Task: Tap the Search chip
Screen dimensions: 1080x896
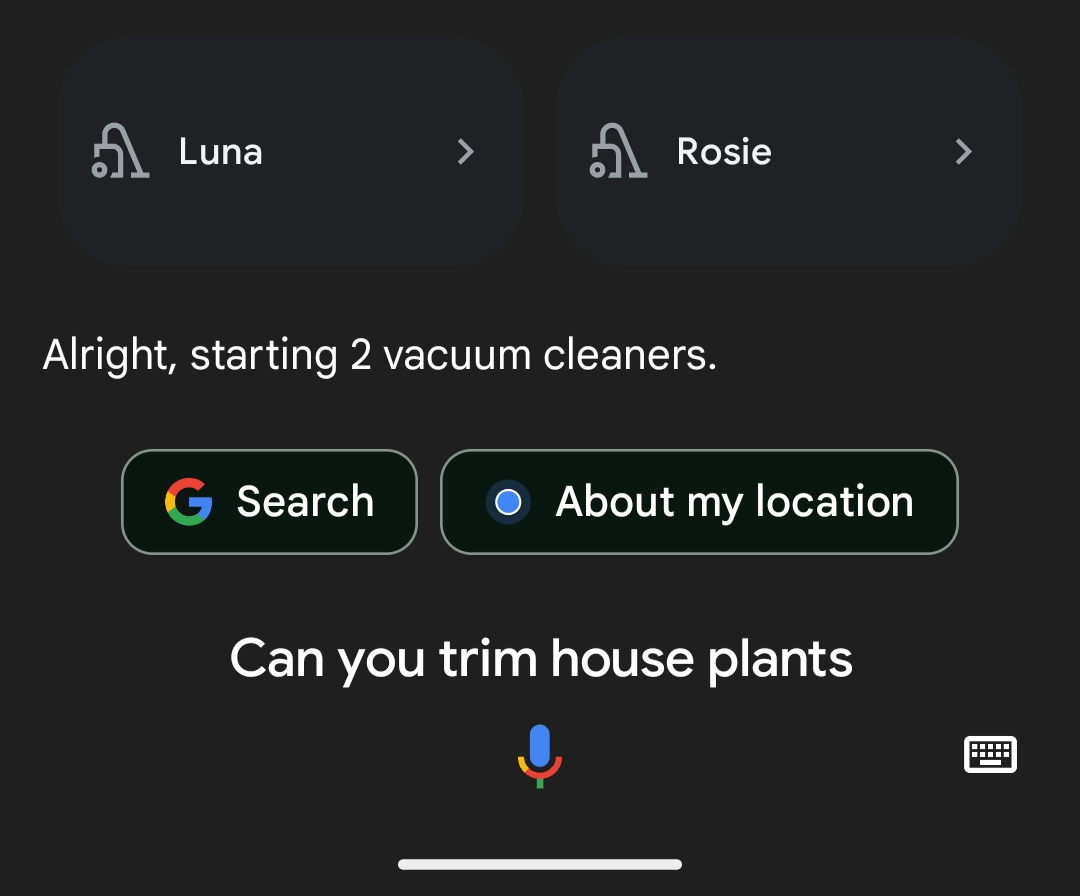Action: pos(269,502)
